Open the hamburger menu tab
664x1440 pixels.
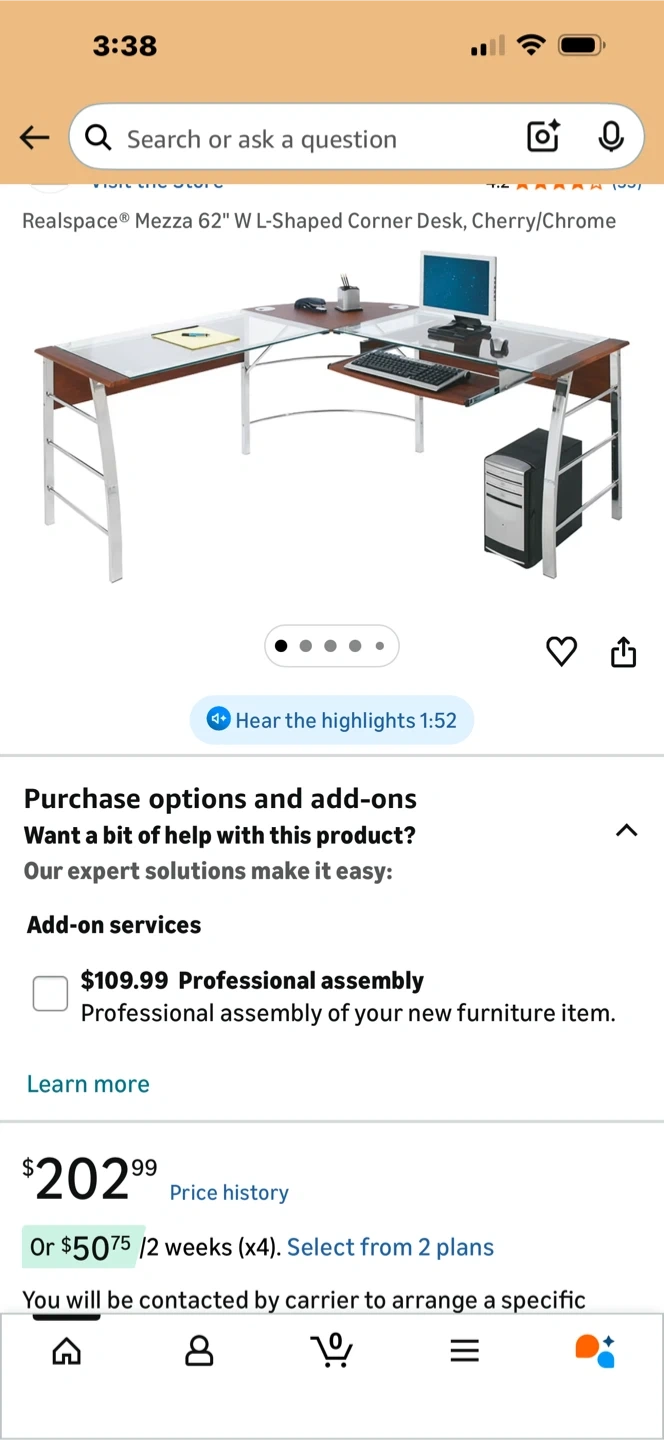[464, 1351]
